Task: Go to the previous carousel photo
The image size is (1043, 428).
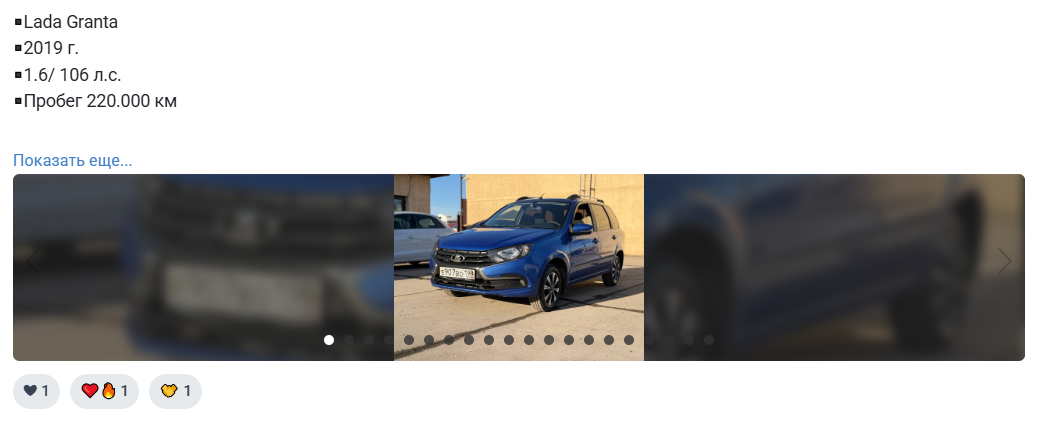Action: click(x=33, y=263)
